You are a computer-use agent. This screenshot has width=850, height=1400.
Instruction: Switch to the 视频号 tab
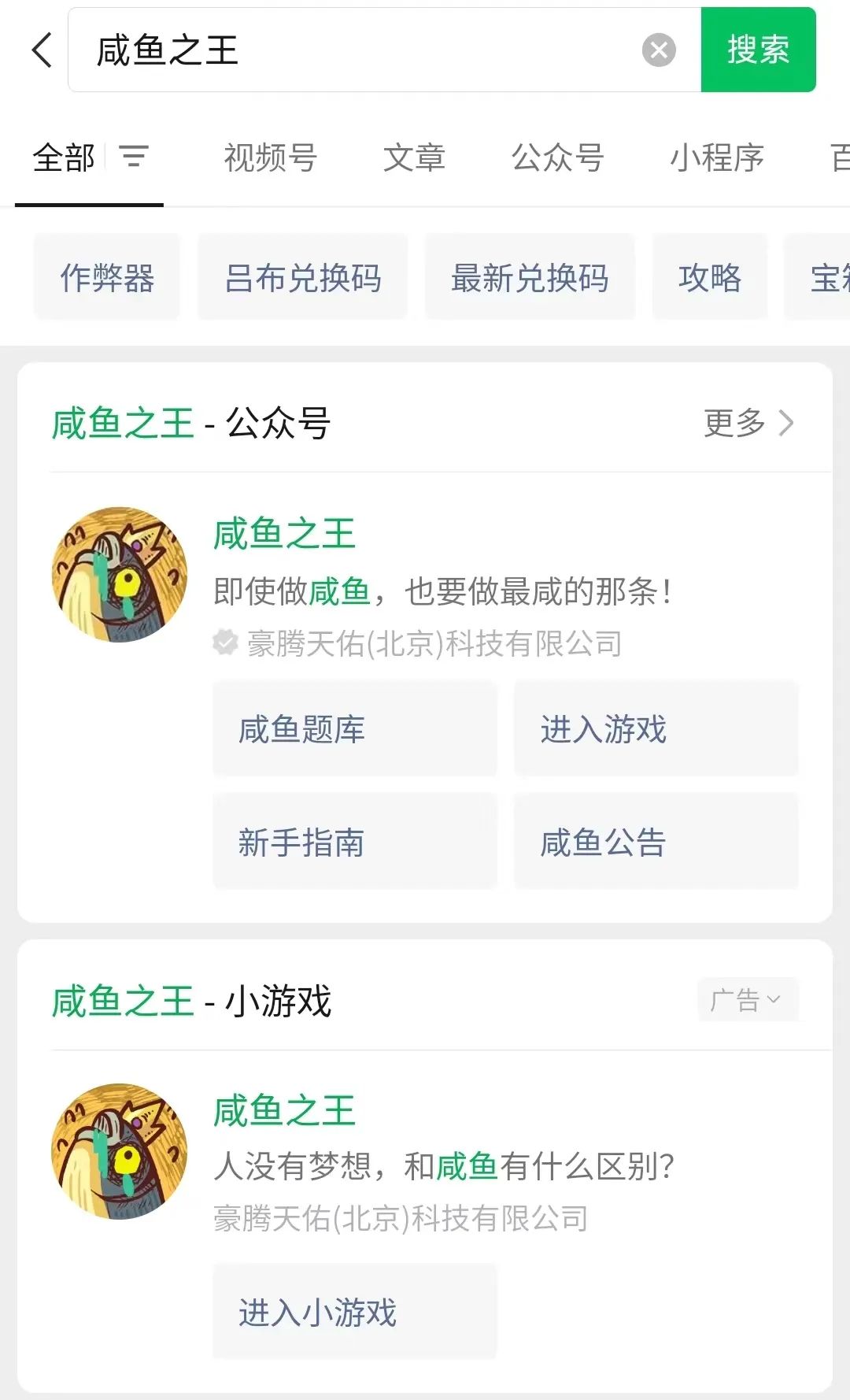coord(270,157)
